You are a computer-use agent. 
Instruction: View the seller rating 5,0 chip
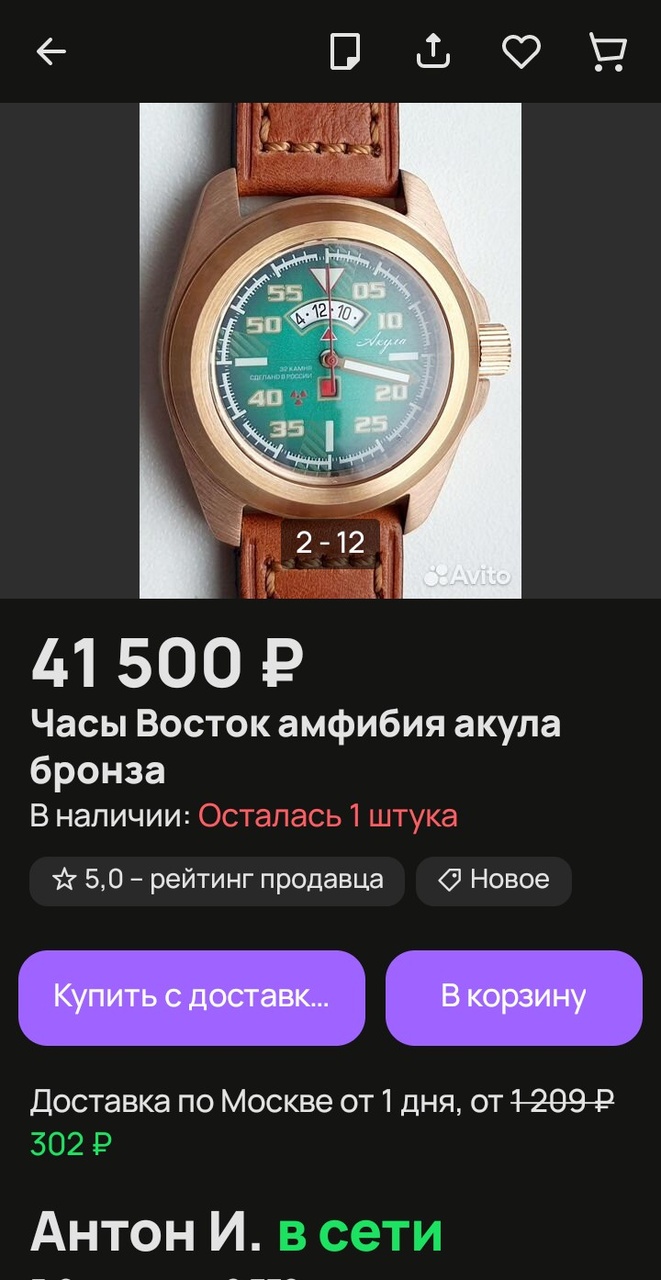pos(217,880)
